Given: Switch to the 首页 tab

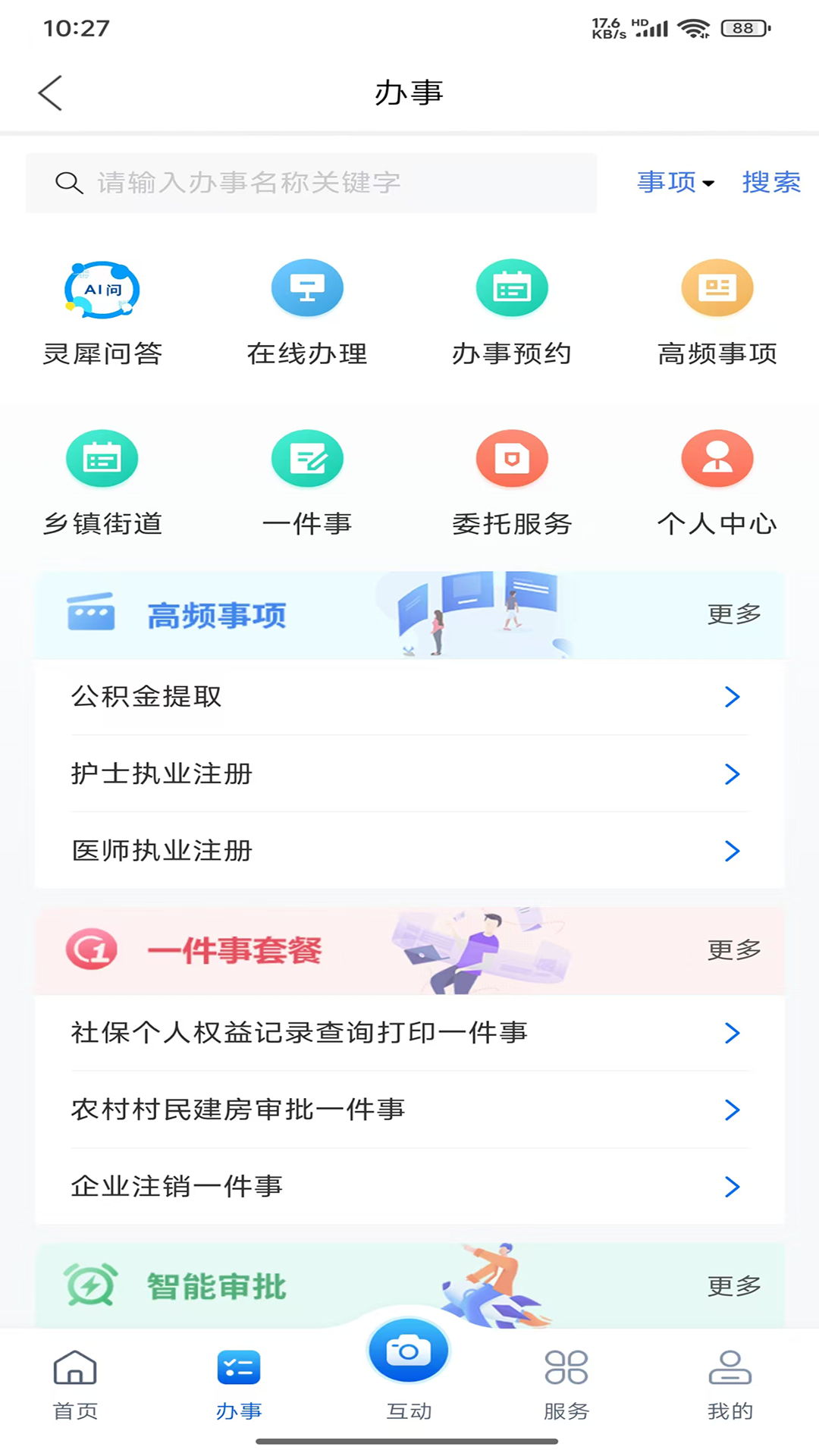Looking at the screenshot, I should click(x=74, y=1388).
